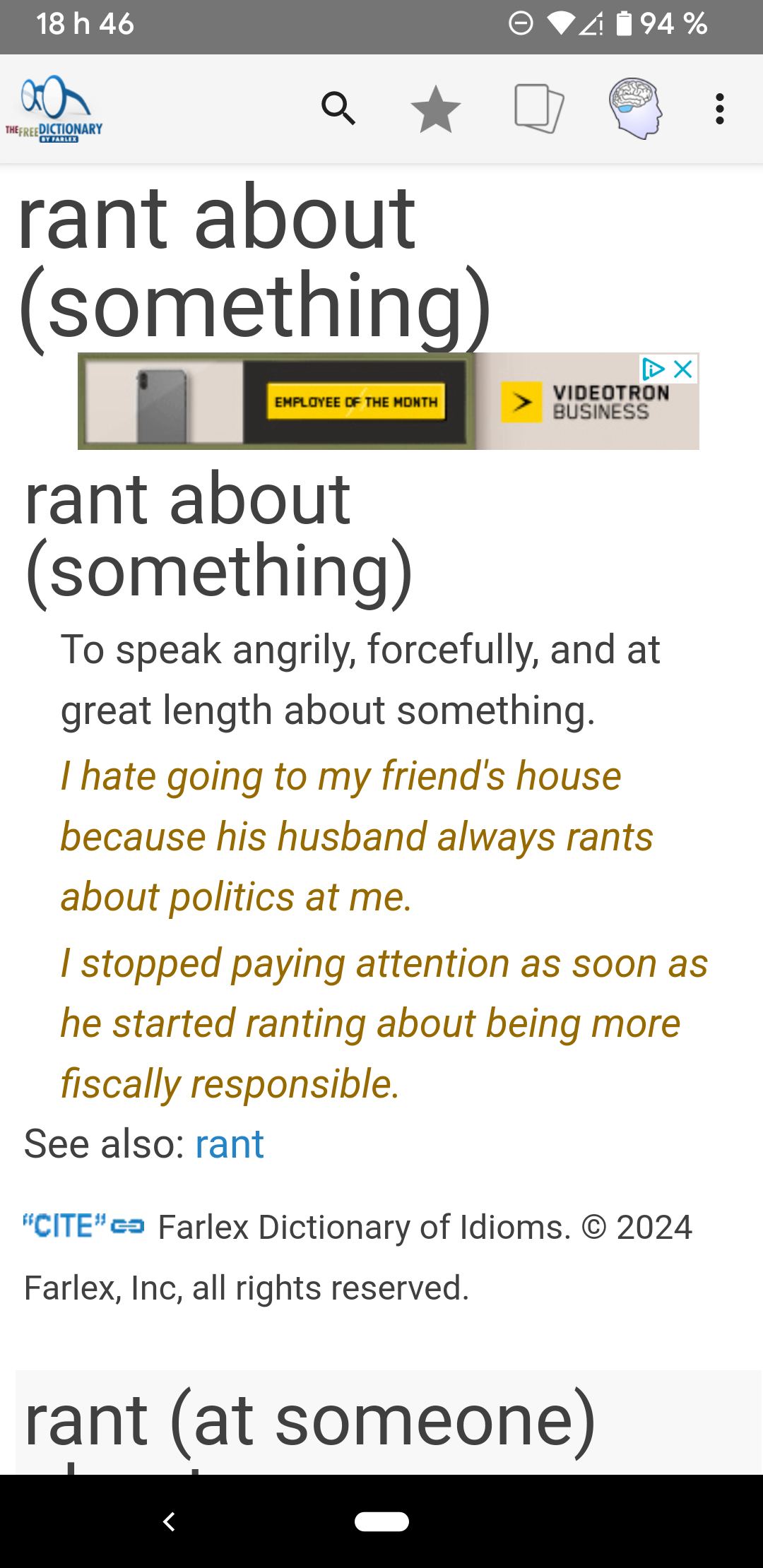Tap the CITE link for Farlex Dictionary
This screenshot has width=763, height=1568.
[x=83, y=1226]
